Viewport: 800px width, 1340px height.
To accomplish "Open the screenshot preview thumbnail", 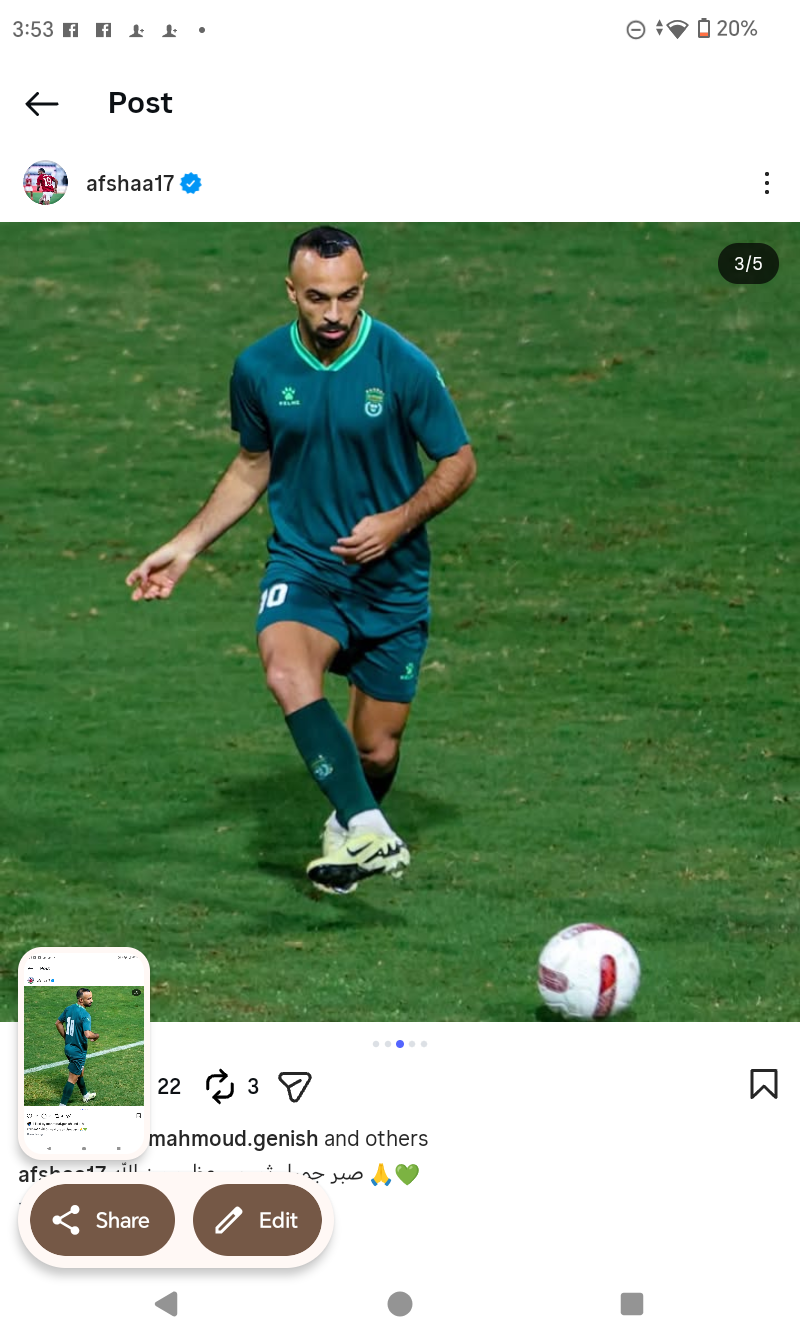I will (x=84, y=1050).
